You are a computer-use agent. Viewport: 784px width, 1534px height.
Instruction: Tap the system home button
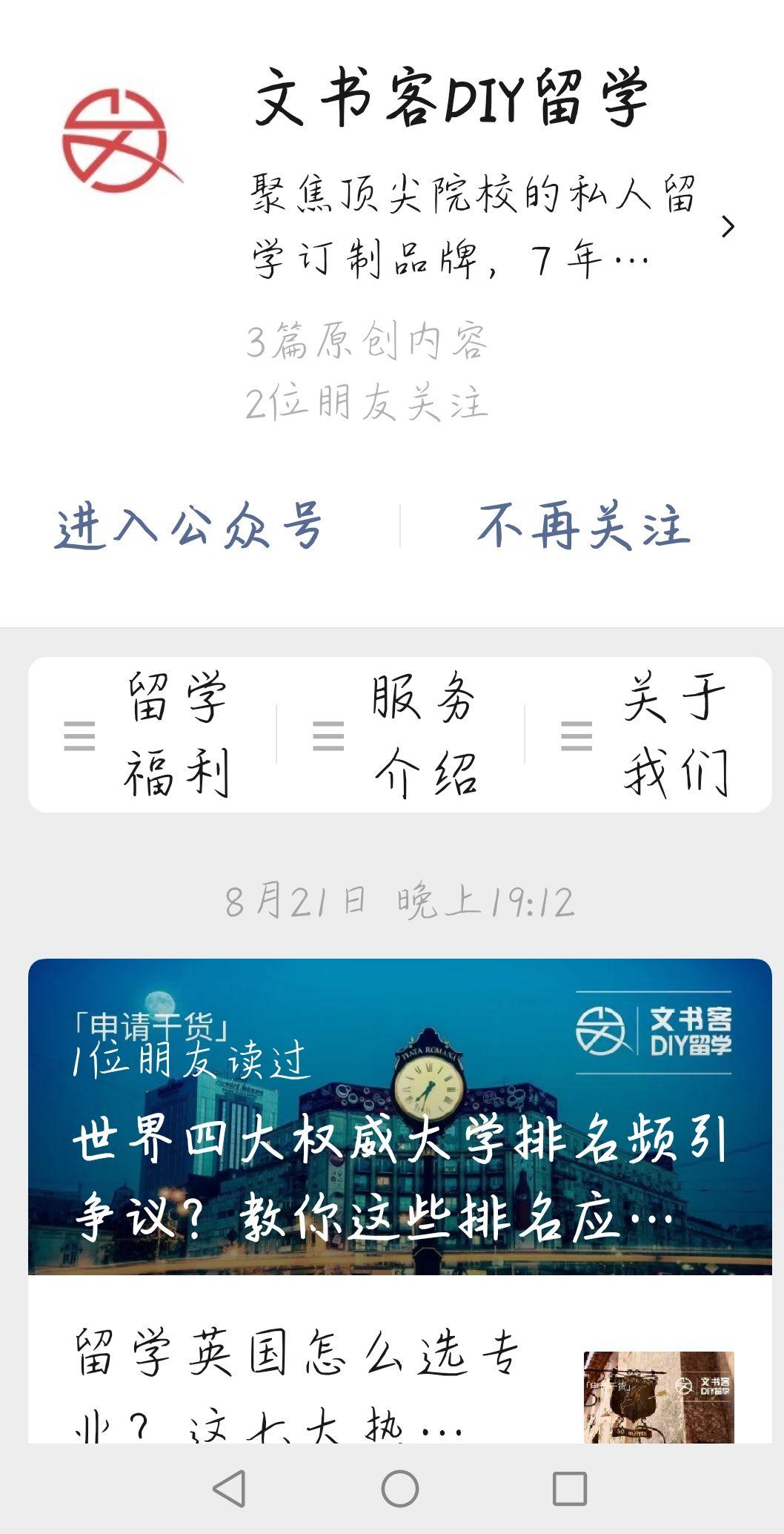click(x=400, y=1488)
